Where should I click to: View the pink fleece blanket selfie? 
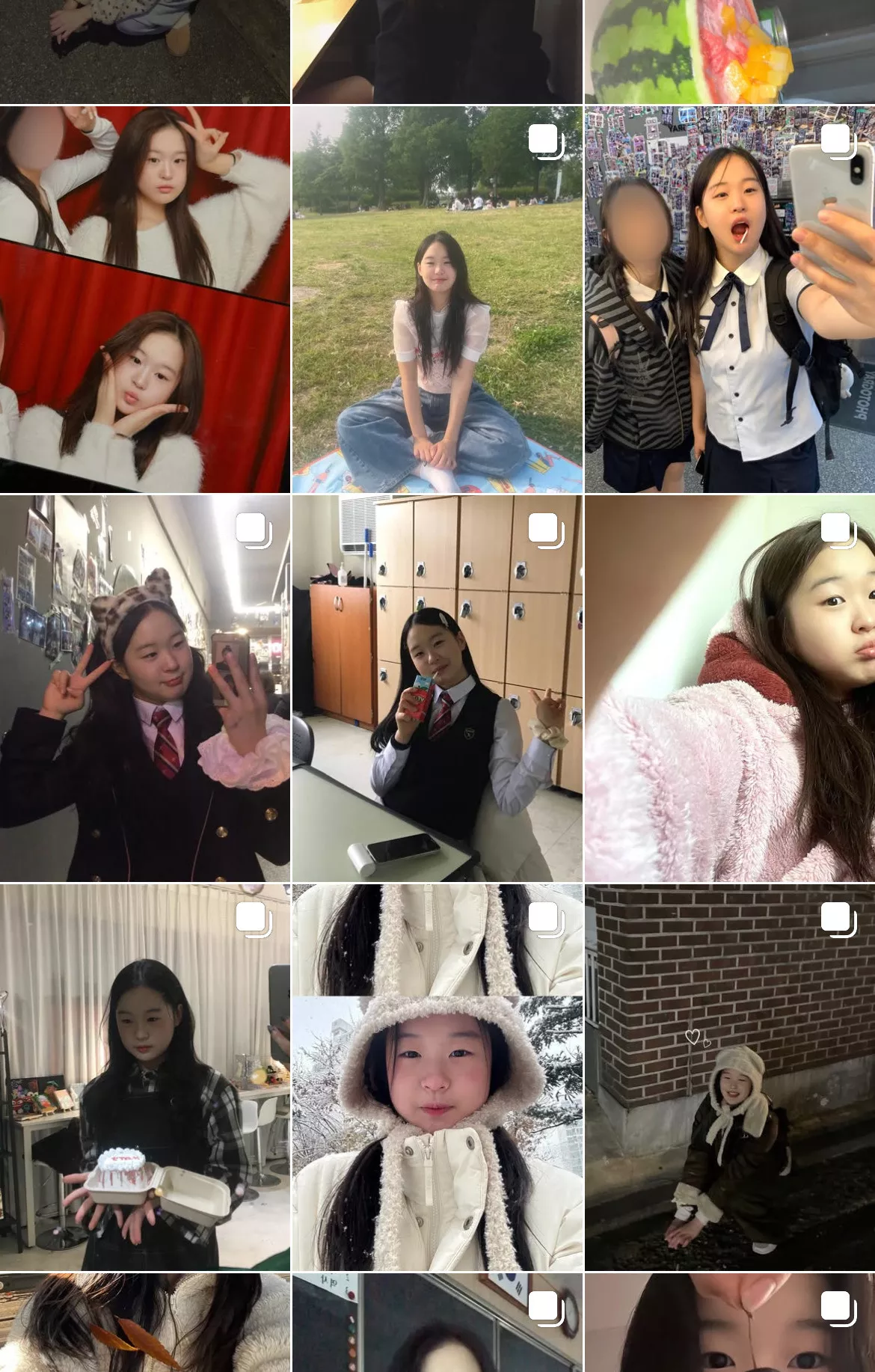pyautogui.click(x=729, y=688)
